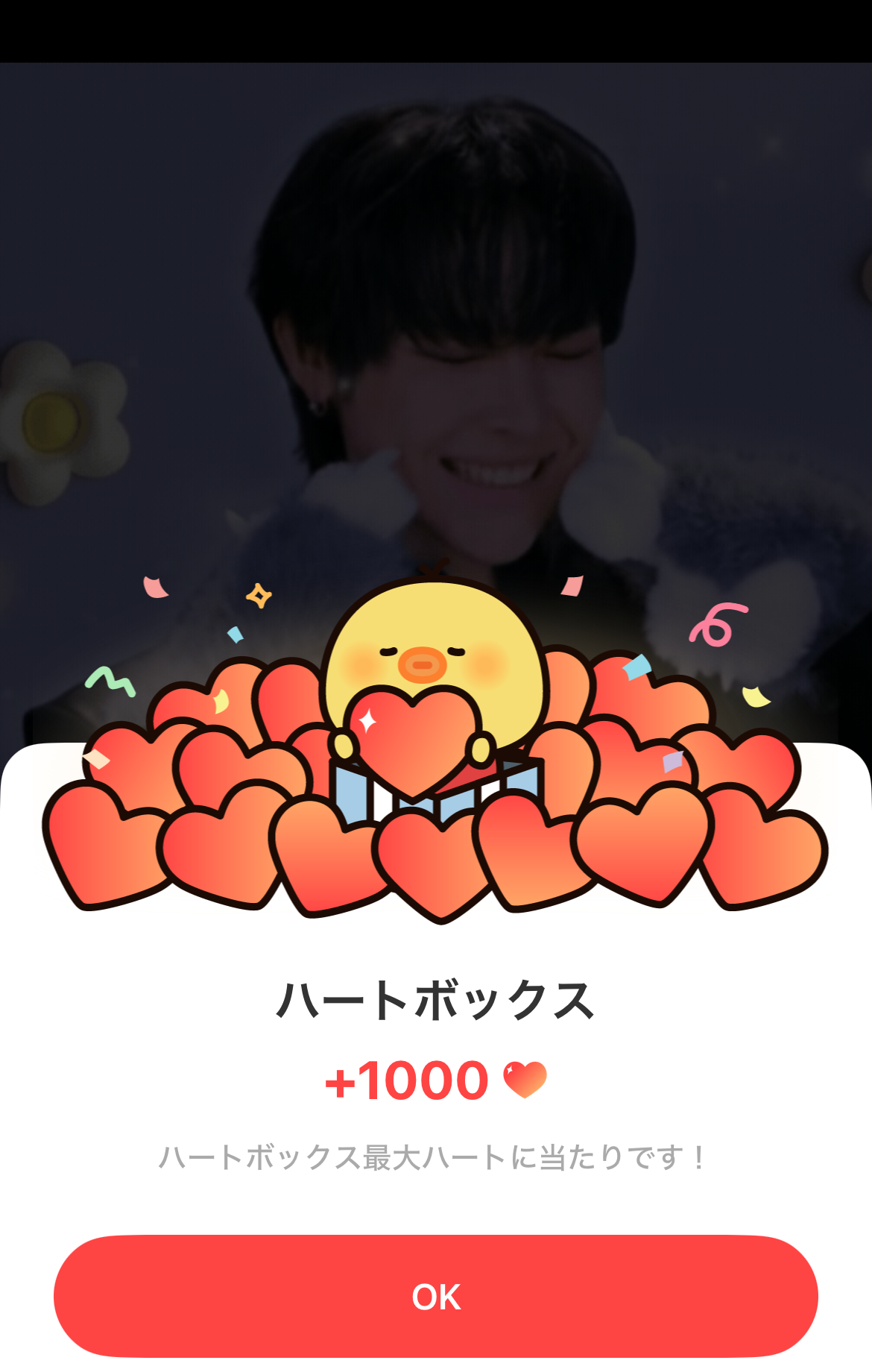
Task: Confirm the heart box reward with OK
Action: 436,1296
